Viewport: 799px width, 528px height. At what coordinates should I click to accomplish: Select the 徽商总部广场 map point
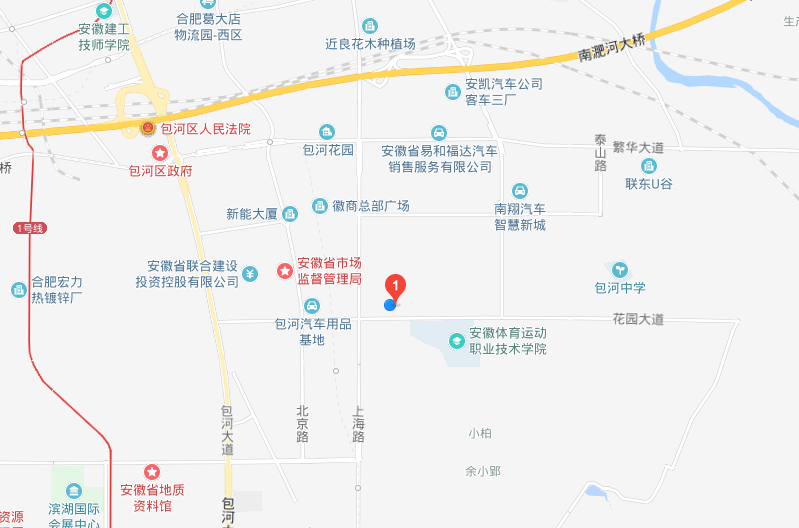click(320, 206)
